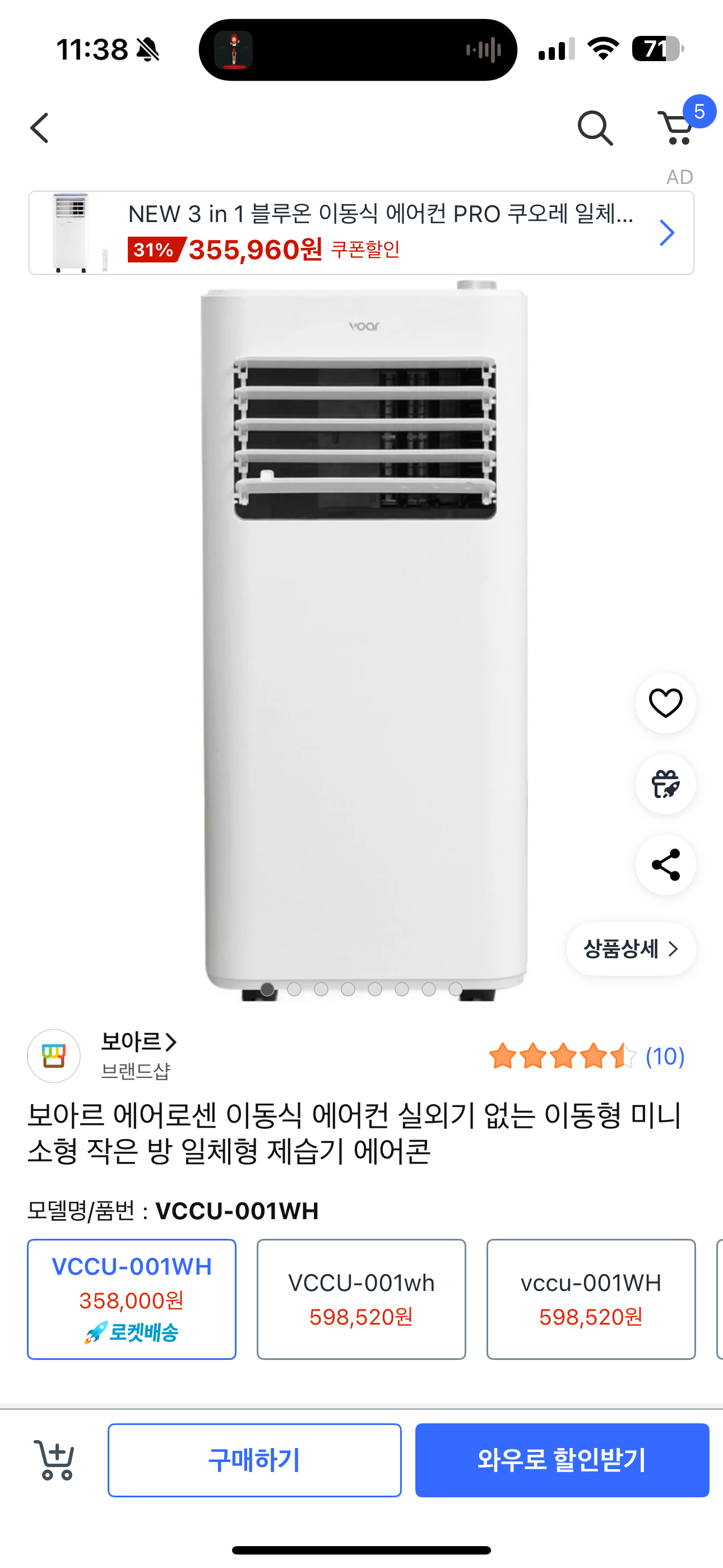View the 10 customer reviews
The width and height of the screenshot is (723, 1568).
point(665,1056)
